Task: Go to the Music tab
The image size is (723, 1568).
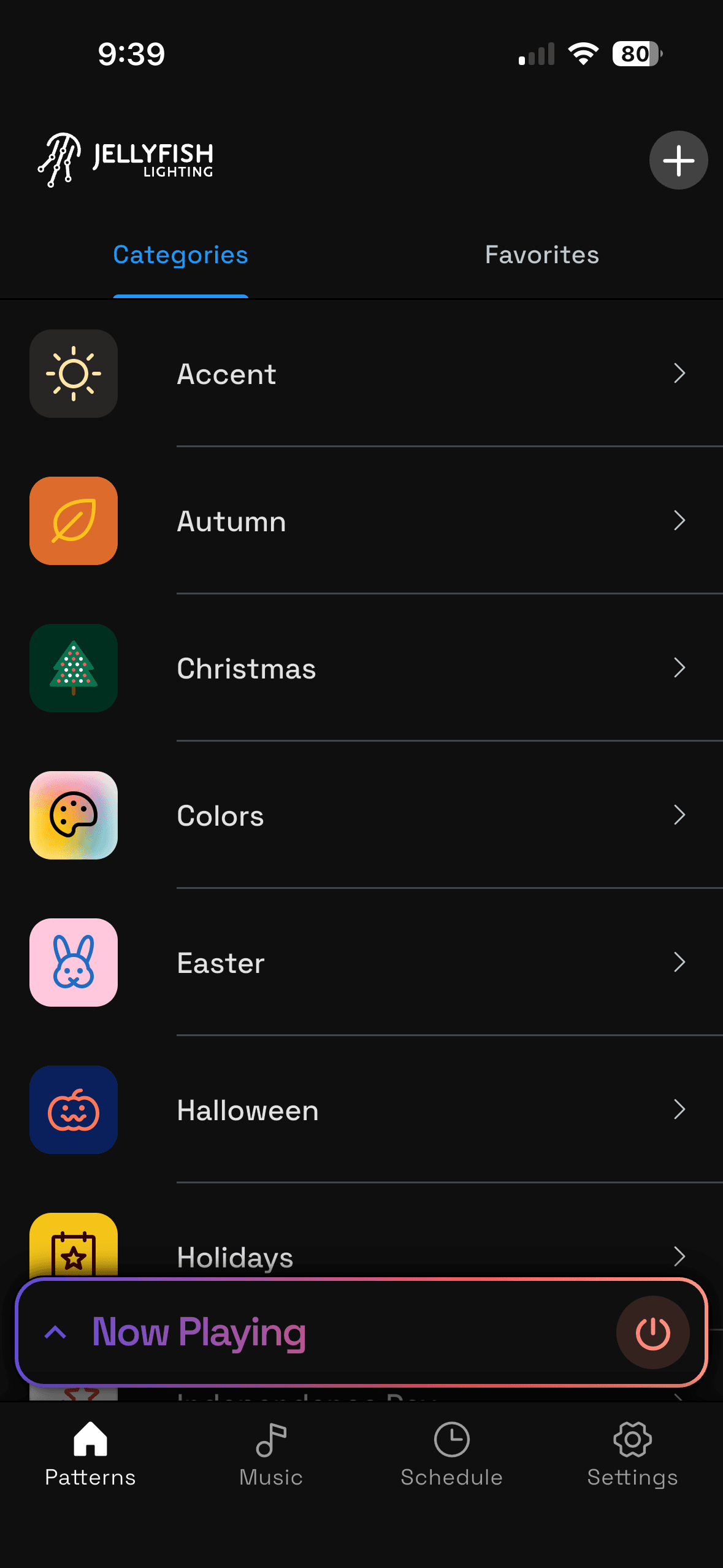Action: [x=271, y=1455]
